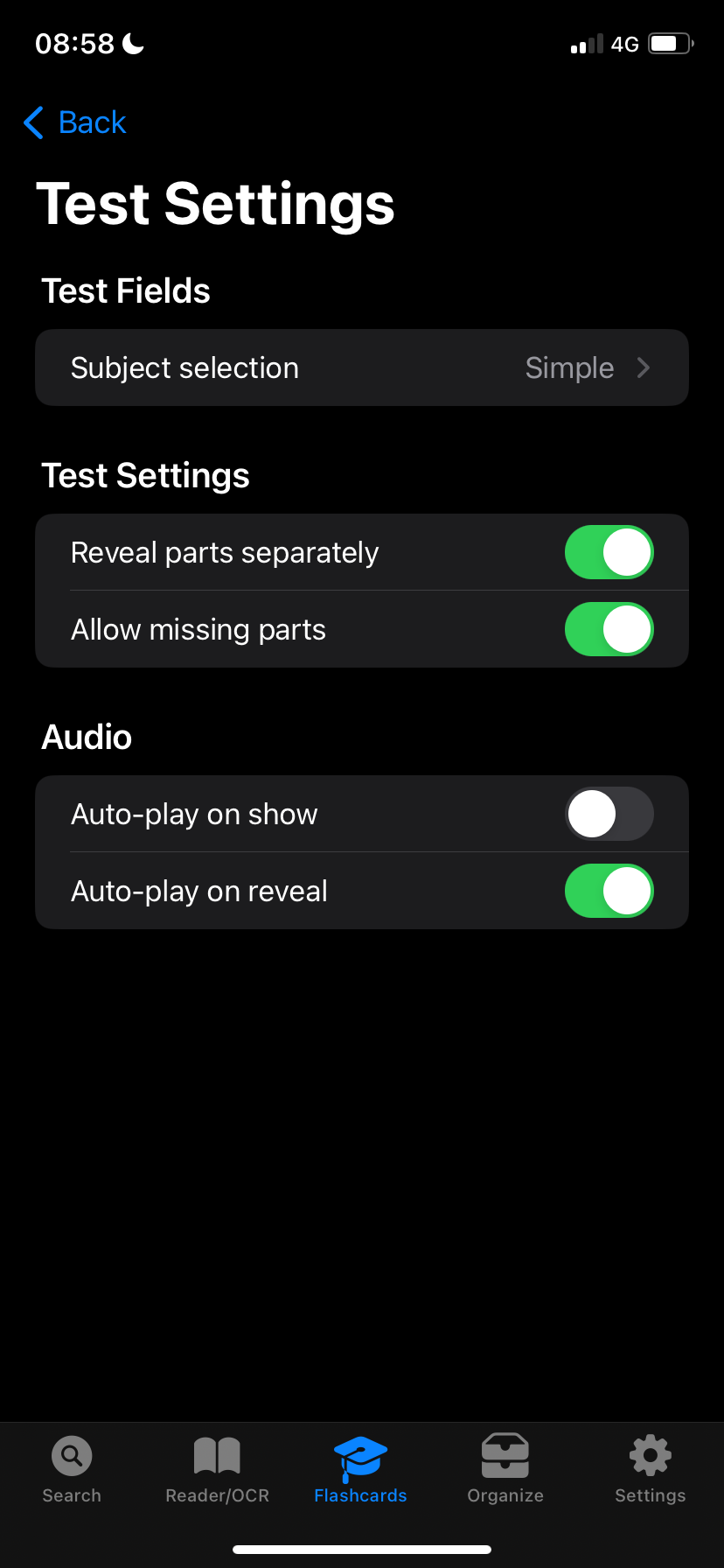Enable Auto-play on show

[609, 814]
